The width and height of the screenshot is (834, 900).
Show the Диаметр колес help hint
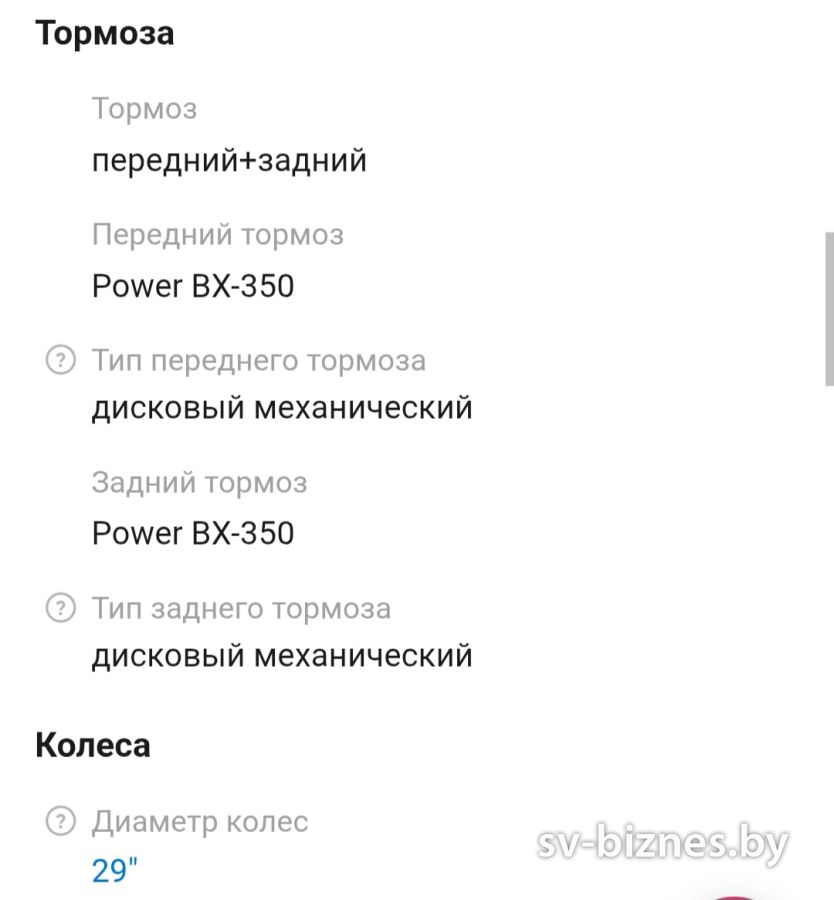(x=61, y=822)
